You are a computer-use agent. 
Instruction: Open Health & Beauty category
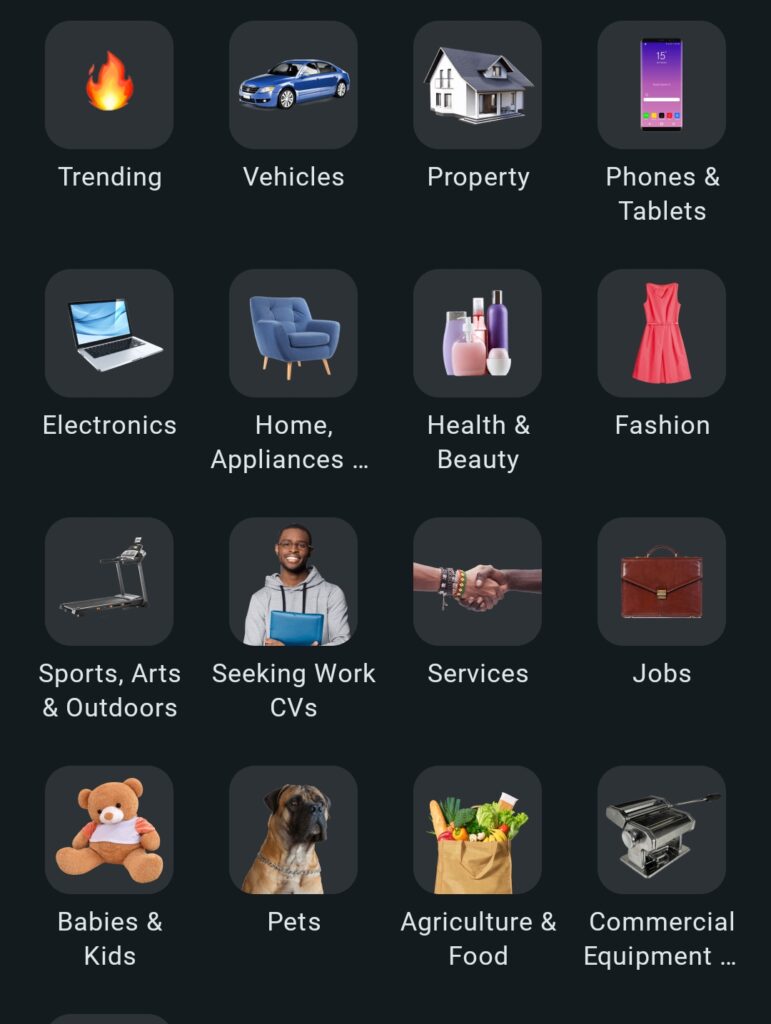tap(477, 333)
